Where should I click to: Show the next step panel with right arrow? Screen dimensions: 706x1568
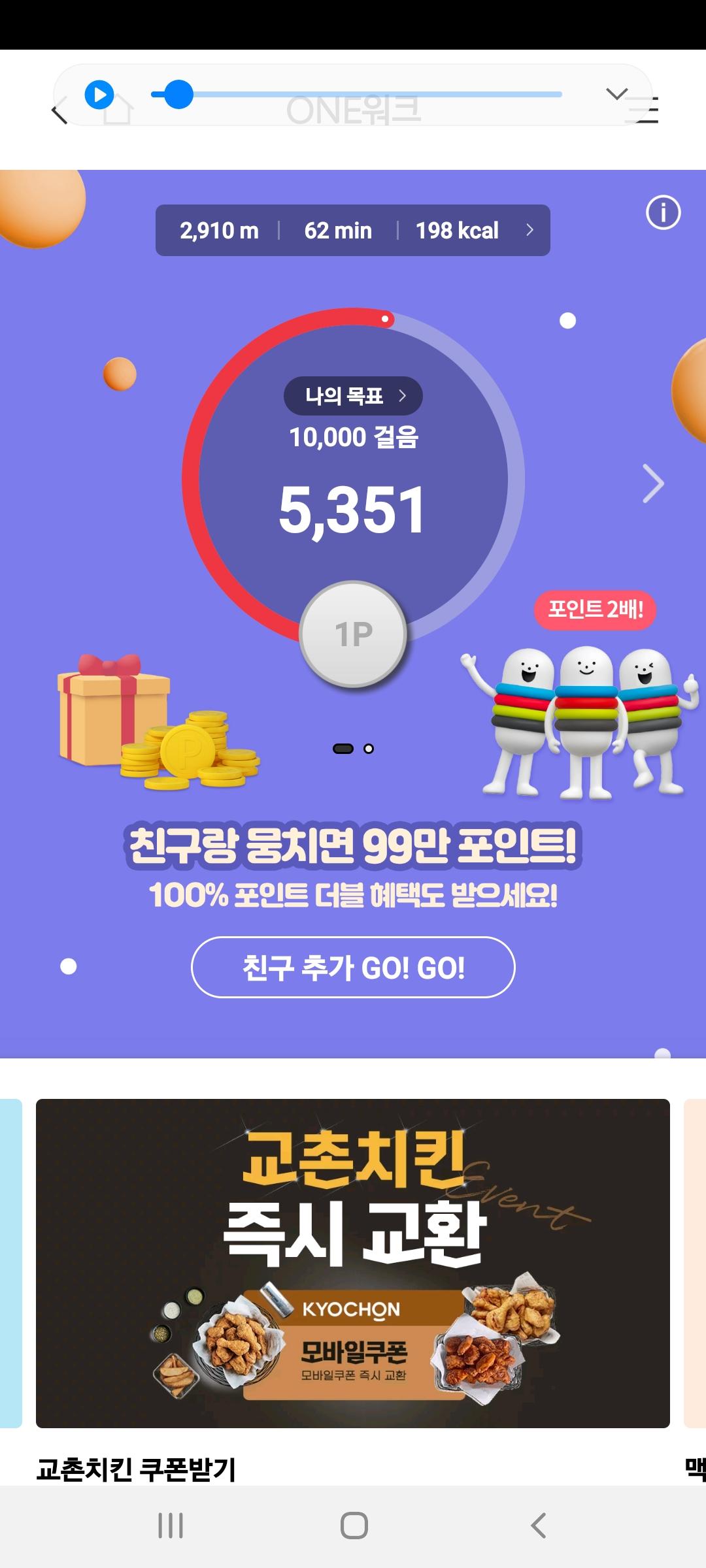pyautogui.click(x=653, y=484)
